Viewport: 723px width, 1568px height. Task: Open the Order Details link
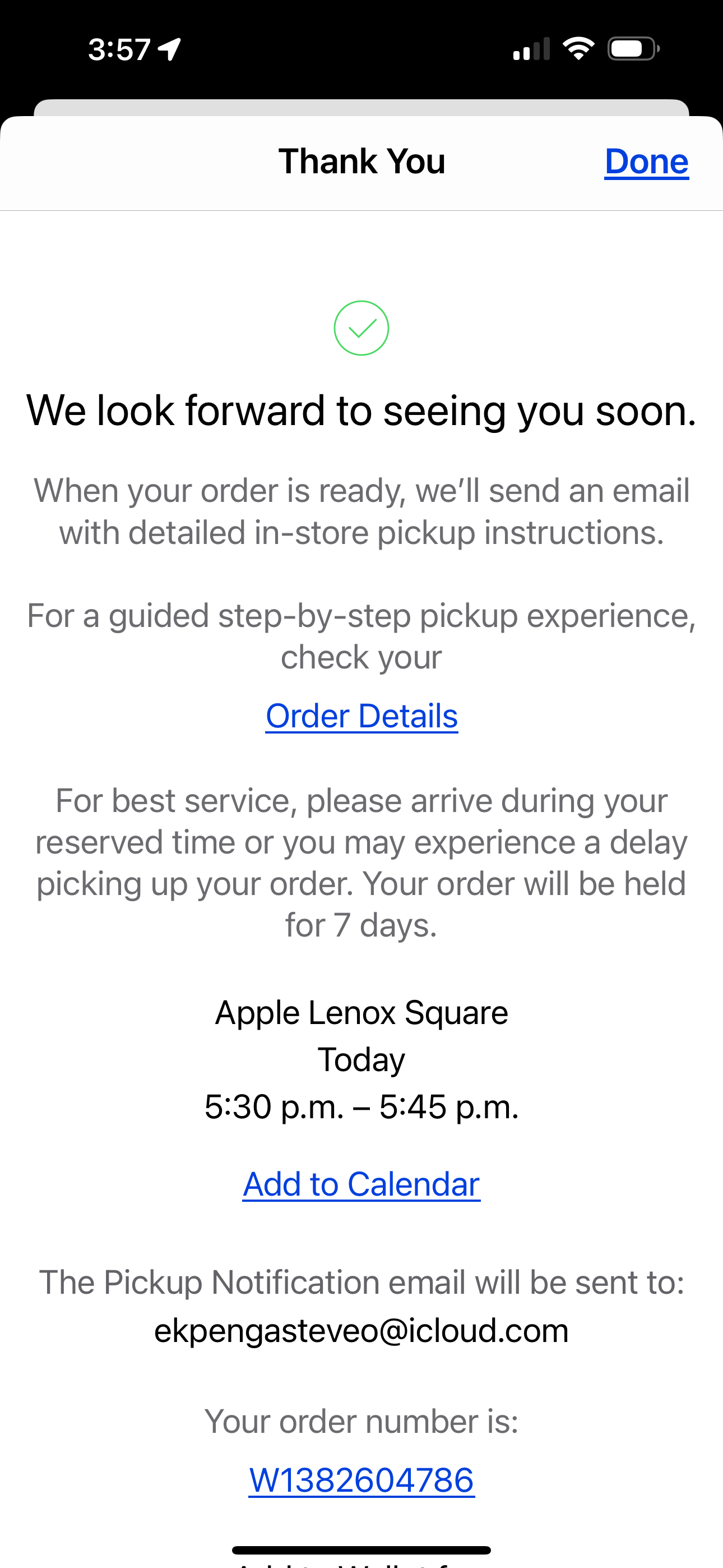coord(361,716)
